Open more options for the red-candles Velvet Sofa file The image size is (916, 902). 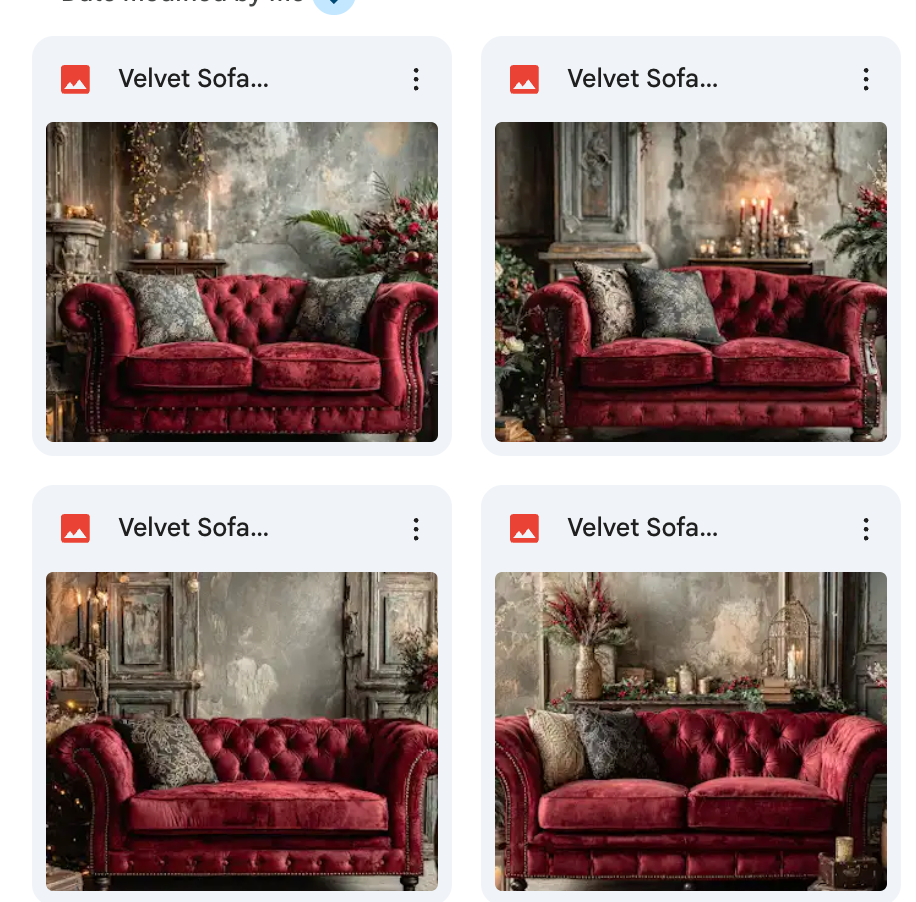tap(865, 80)
